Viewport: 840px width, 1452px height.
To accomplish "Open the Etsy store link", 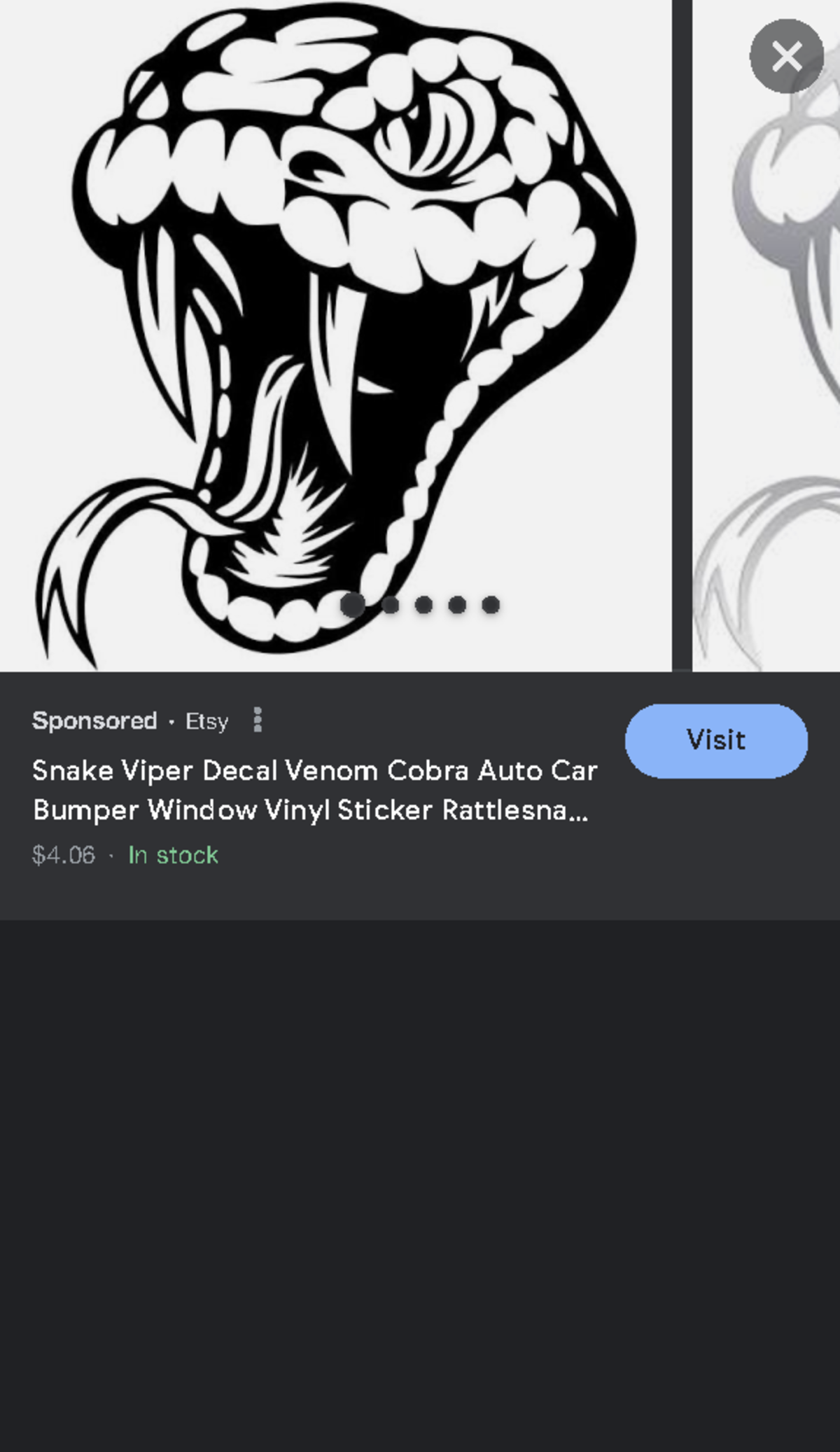I will point(206,721).
